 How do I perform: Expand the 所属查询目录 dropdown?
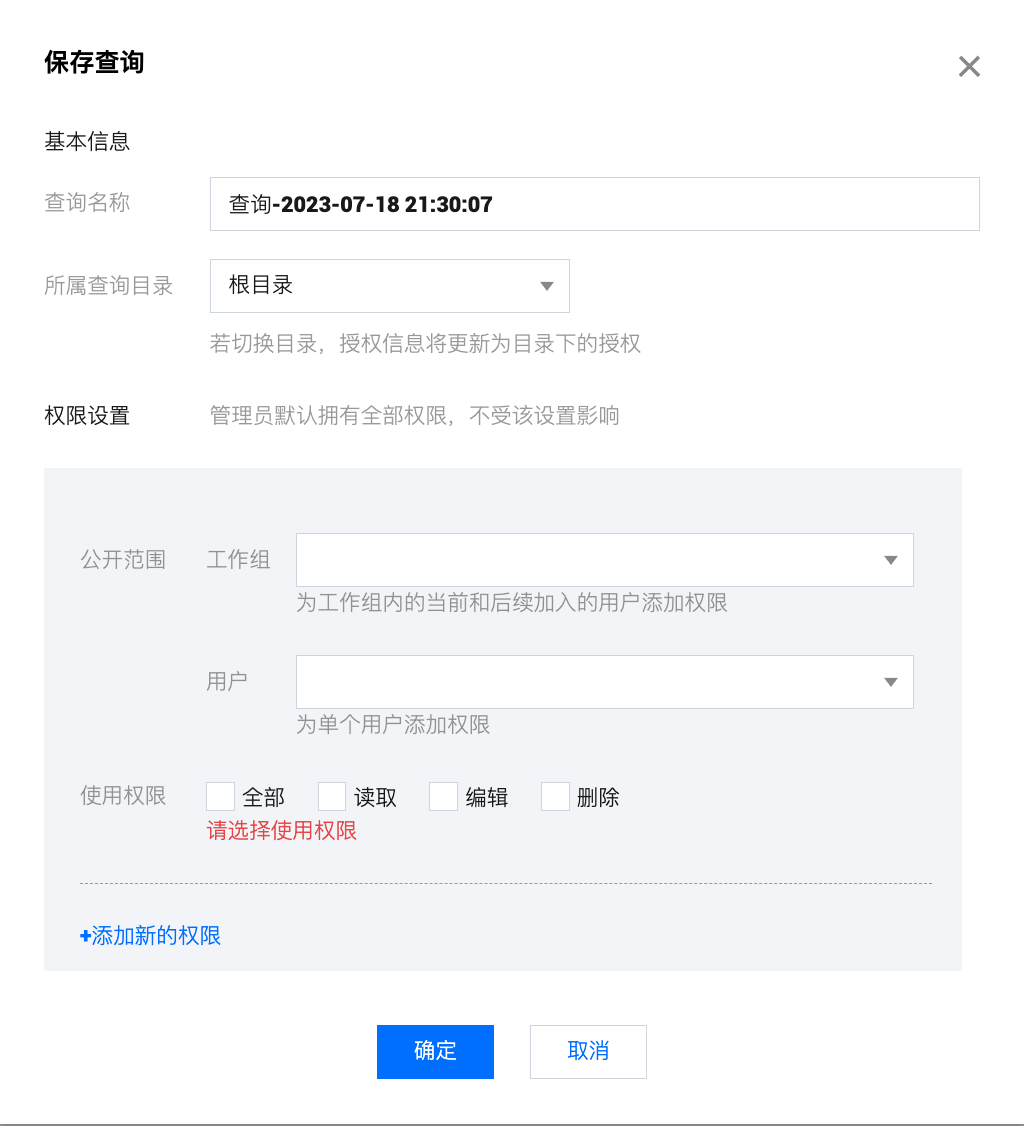pos(389,286)
